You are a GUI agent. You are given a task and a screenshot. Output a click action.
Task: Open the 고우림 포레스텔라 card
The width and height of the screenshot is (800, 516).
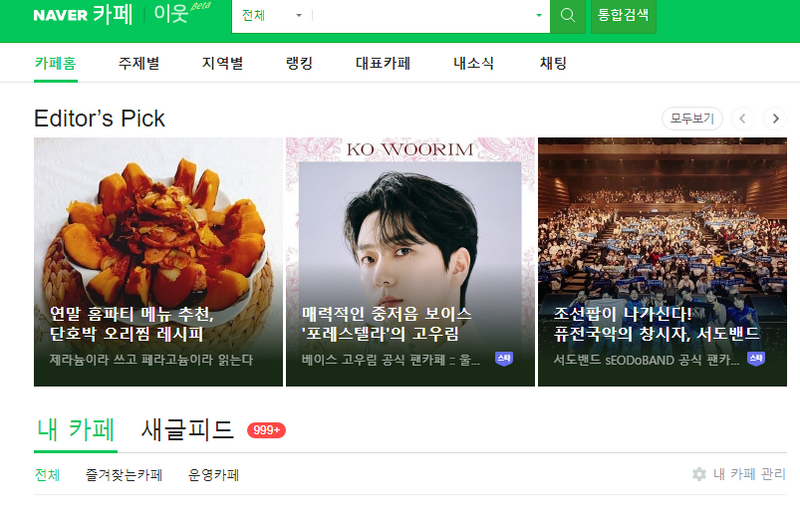(x=410, y=261)
